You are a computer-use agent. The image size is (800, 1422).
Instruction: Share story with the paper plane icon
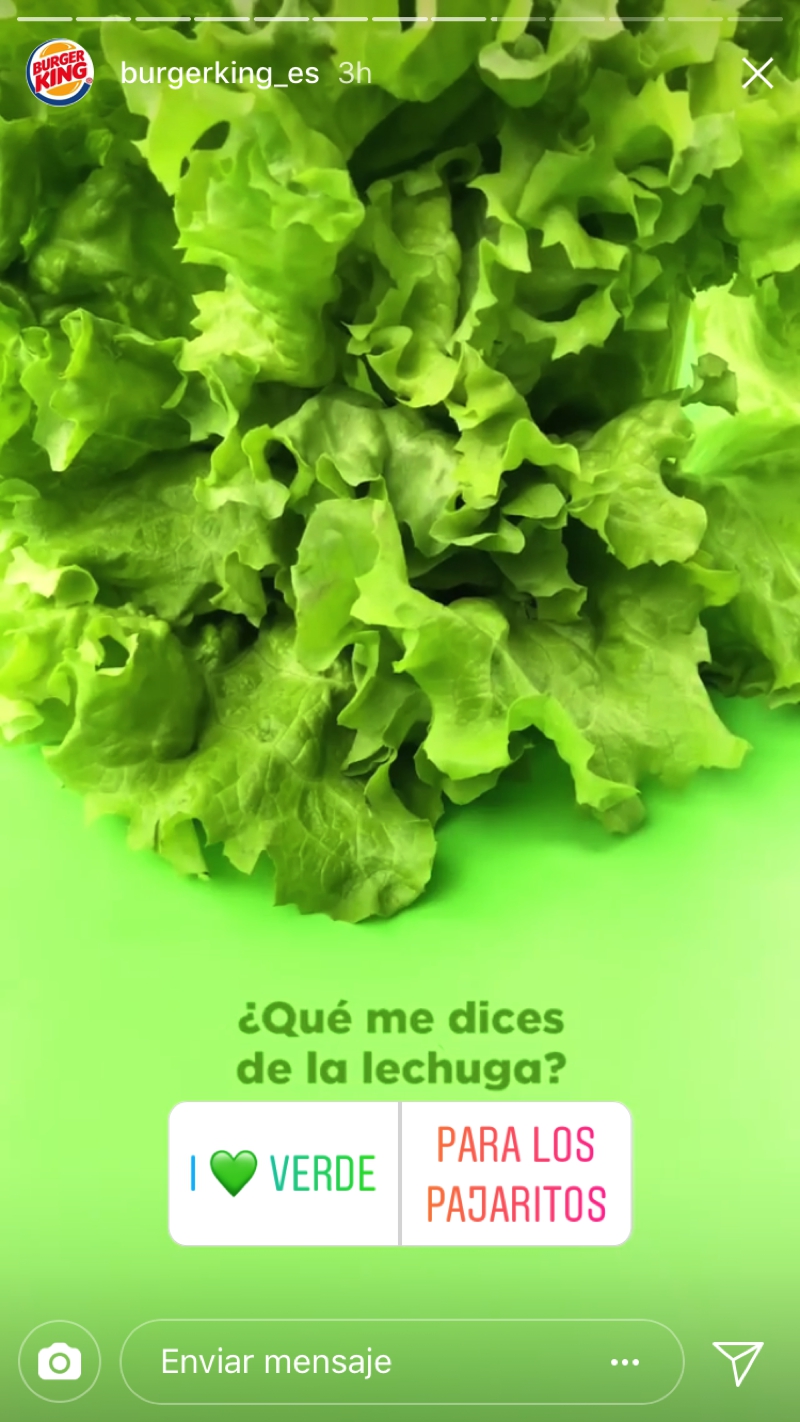tap(737, 1362)
